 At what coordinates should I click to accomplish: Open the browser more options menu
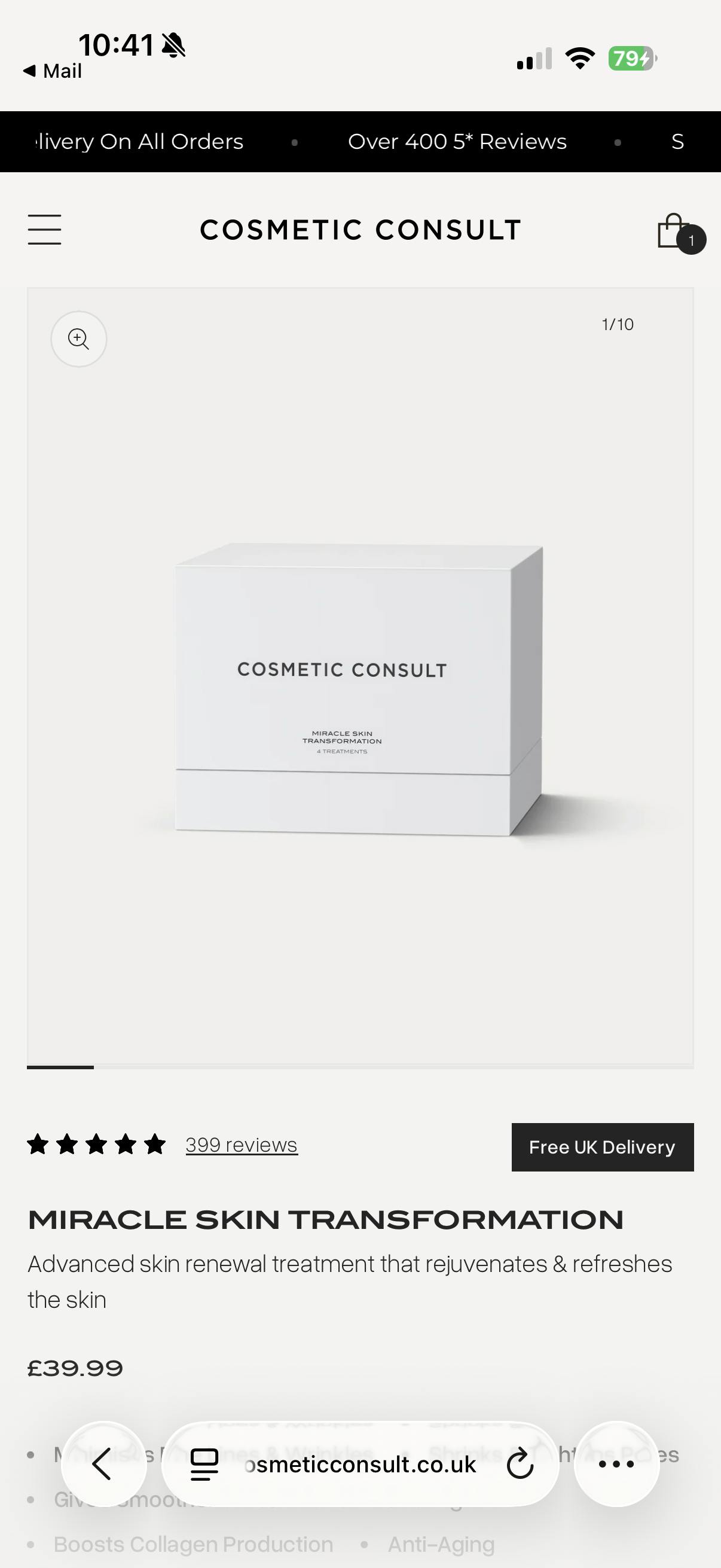(x=616, y=1464)
